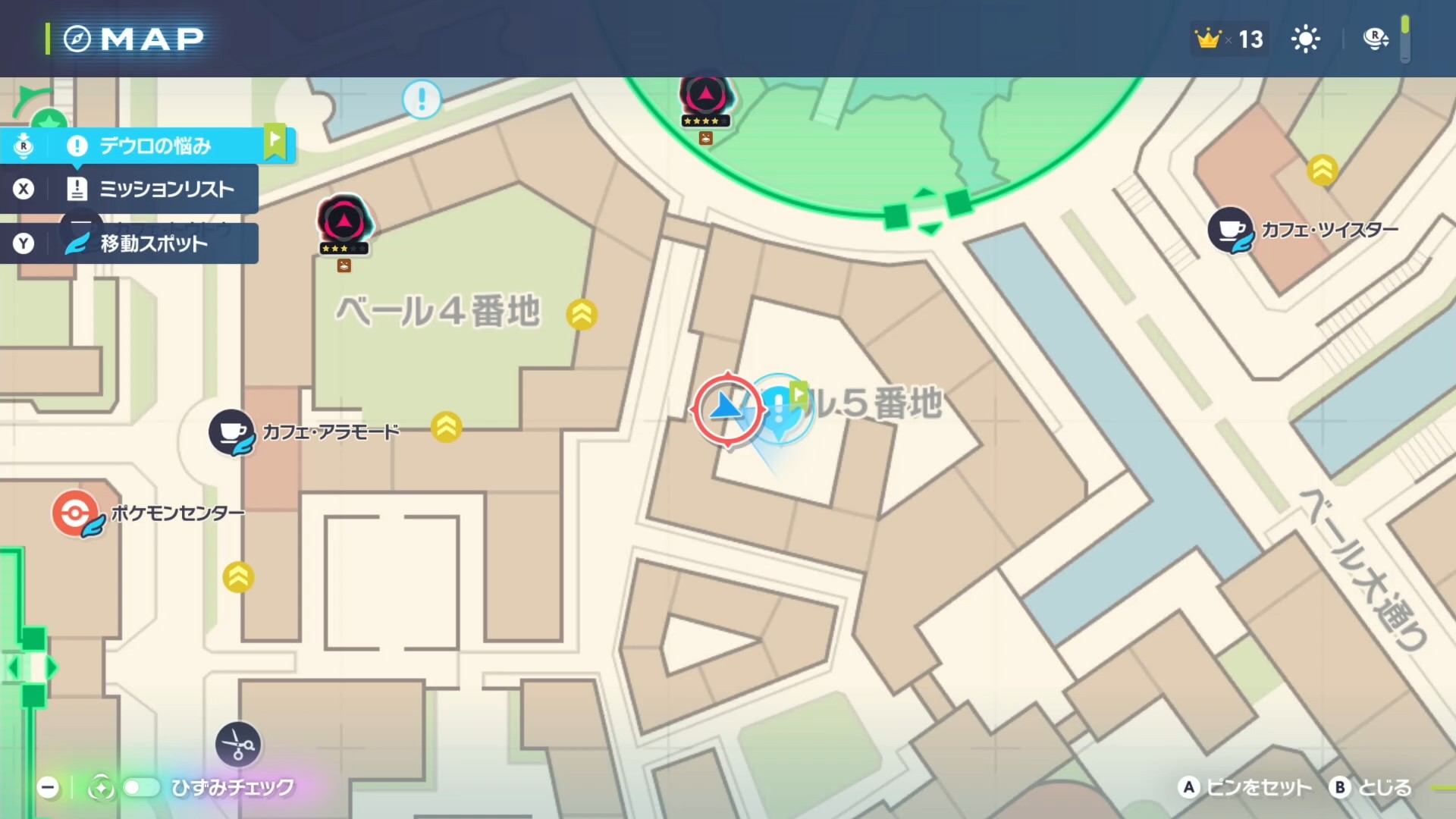Image resolution: width=1456 pixels, height=819 pixels.
Task: Zoom out with the minus button
Action: click(48, 788)
